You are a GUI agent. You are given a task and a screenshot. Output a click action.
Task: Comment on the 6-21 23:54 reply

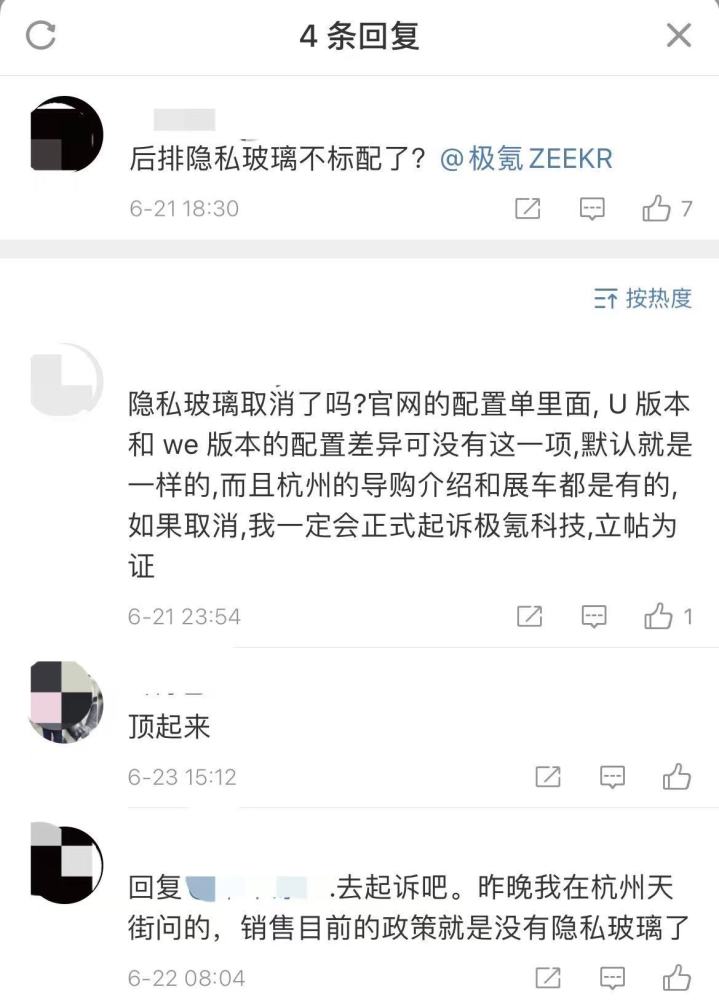coord(594,617)
